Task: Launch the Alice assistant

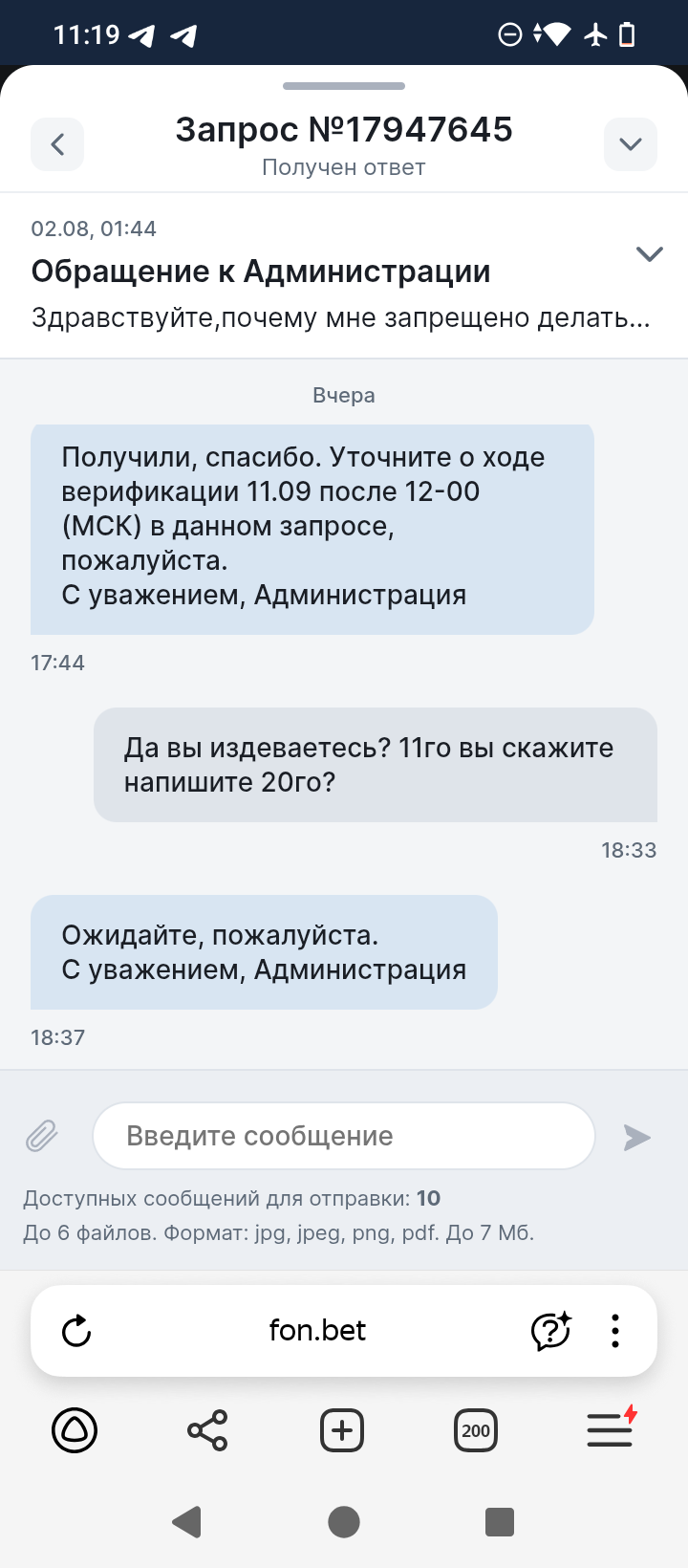Action: 75,1430
